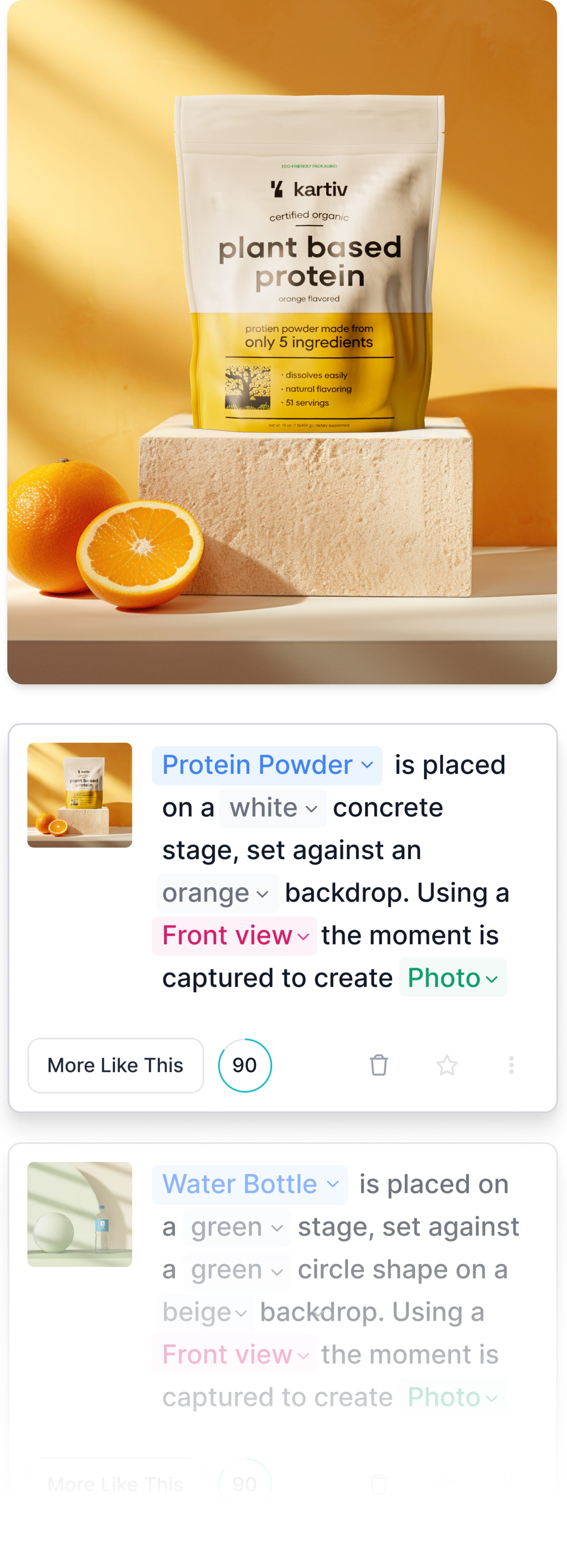Change the green circle shape color dropdown
Image resolution: width=567 pixels, height=1568 pixels.
(237, 1270)
